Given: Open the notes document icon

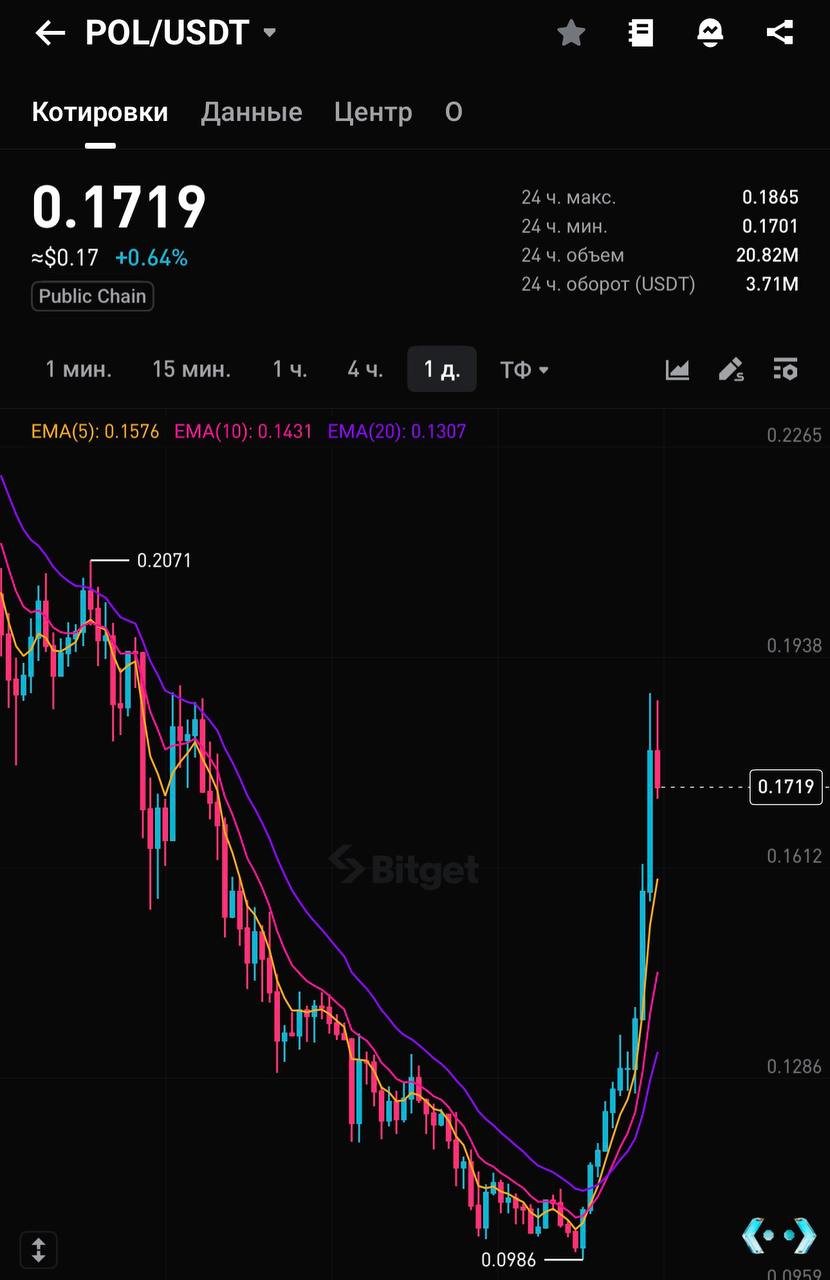Looking at the screenshot, I should [641, 33].
